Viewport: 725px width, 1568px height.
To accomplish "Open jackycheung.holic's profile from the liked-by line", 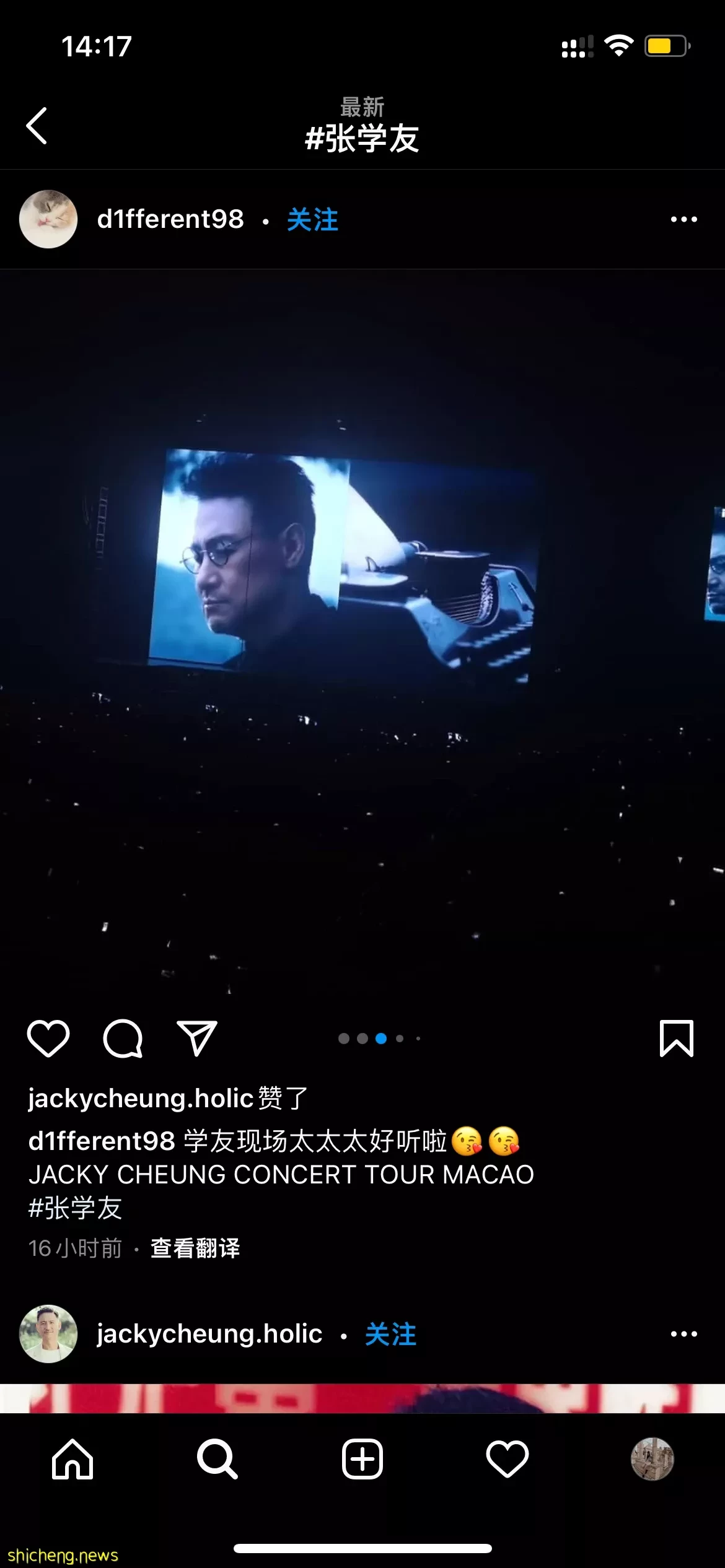I will 141,1098.
